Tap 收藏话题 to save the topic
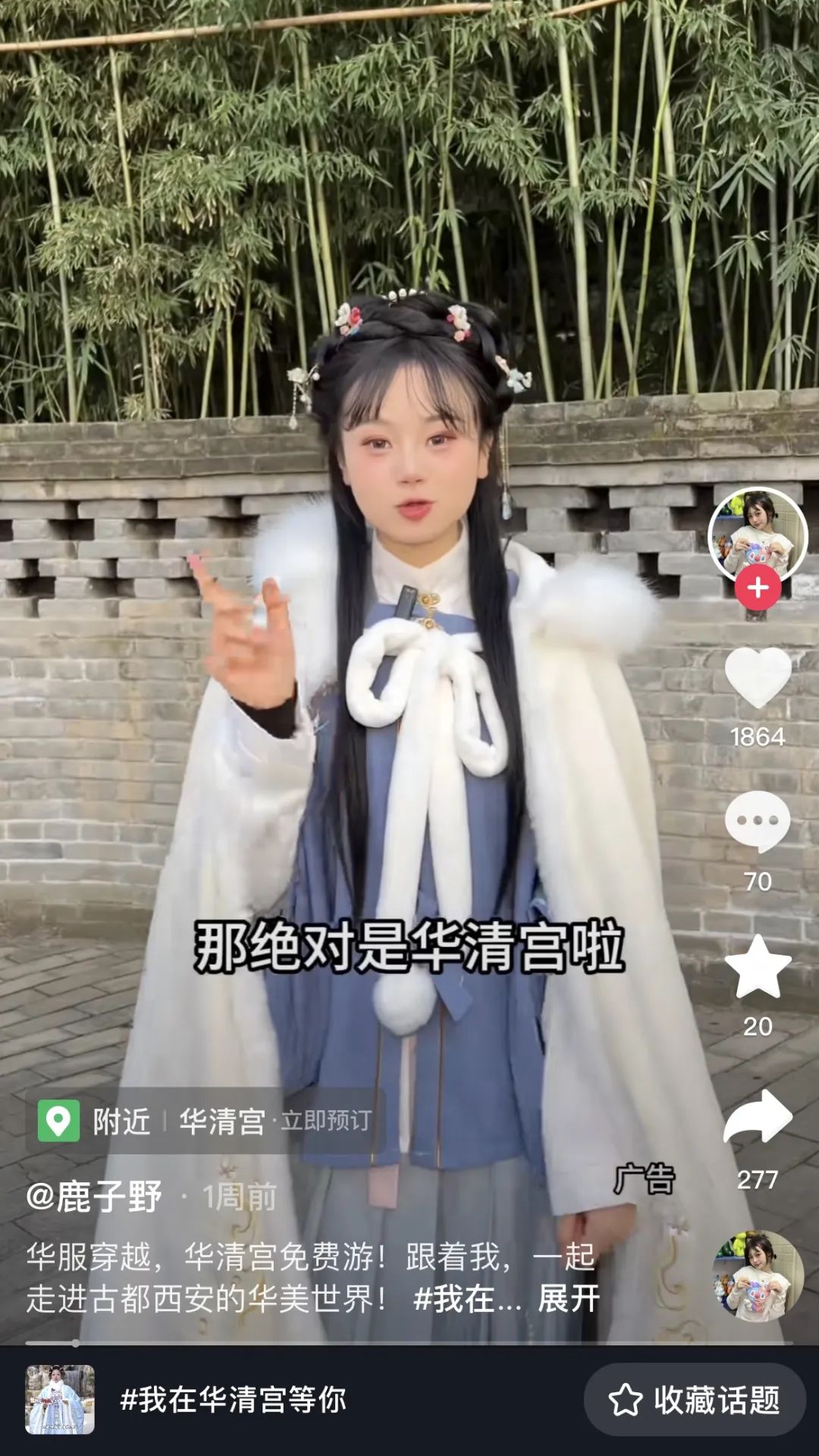This screenshot has height=1456, width=819. click(x=695, y=1399)
